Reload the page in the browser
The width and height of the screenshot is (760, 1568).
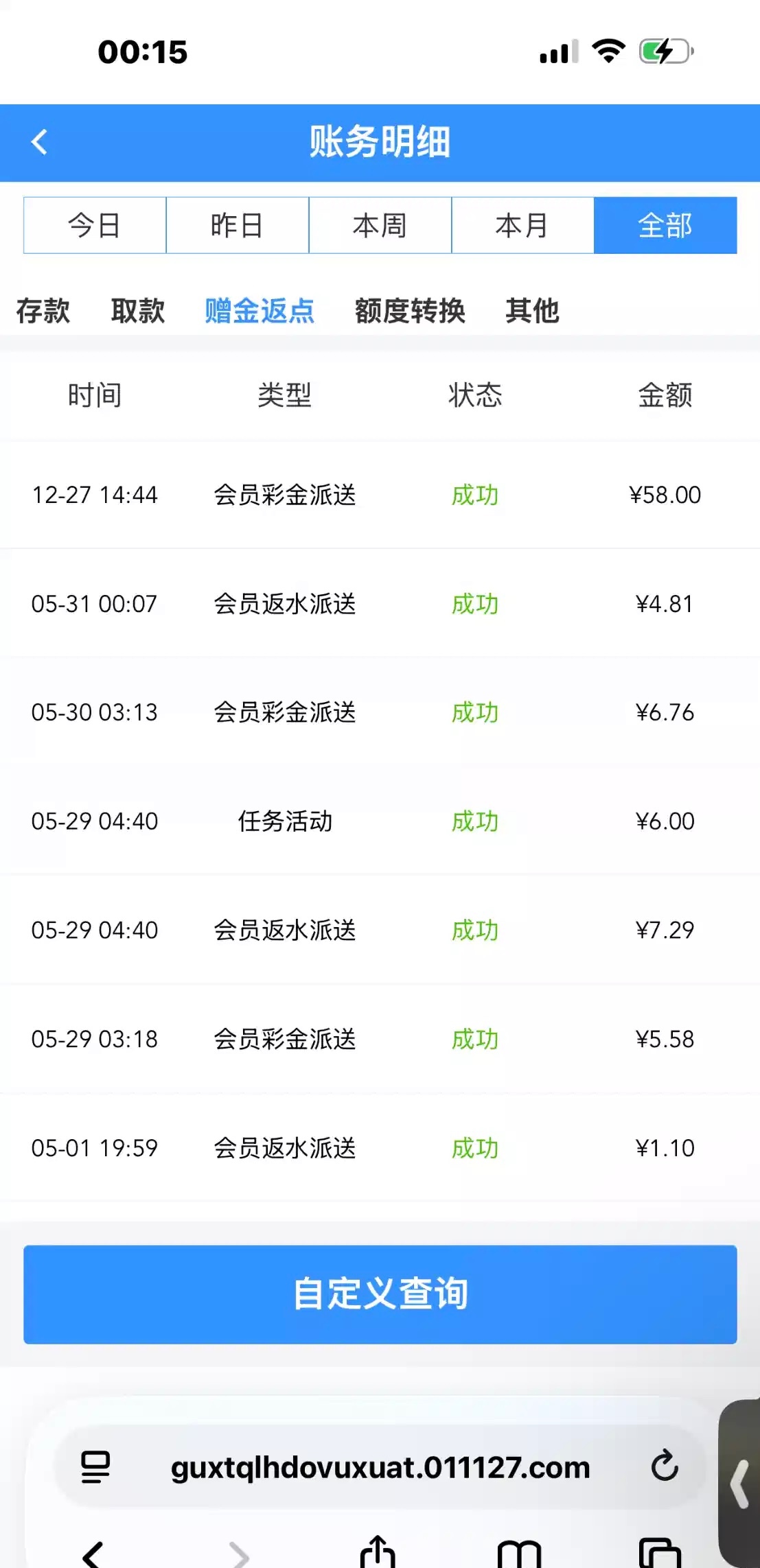pos(664,1466)
